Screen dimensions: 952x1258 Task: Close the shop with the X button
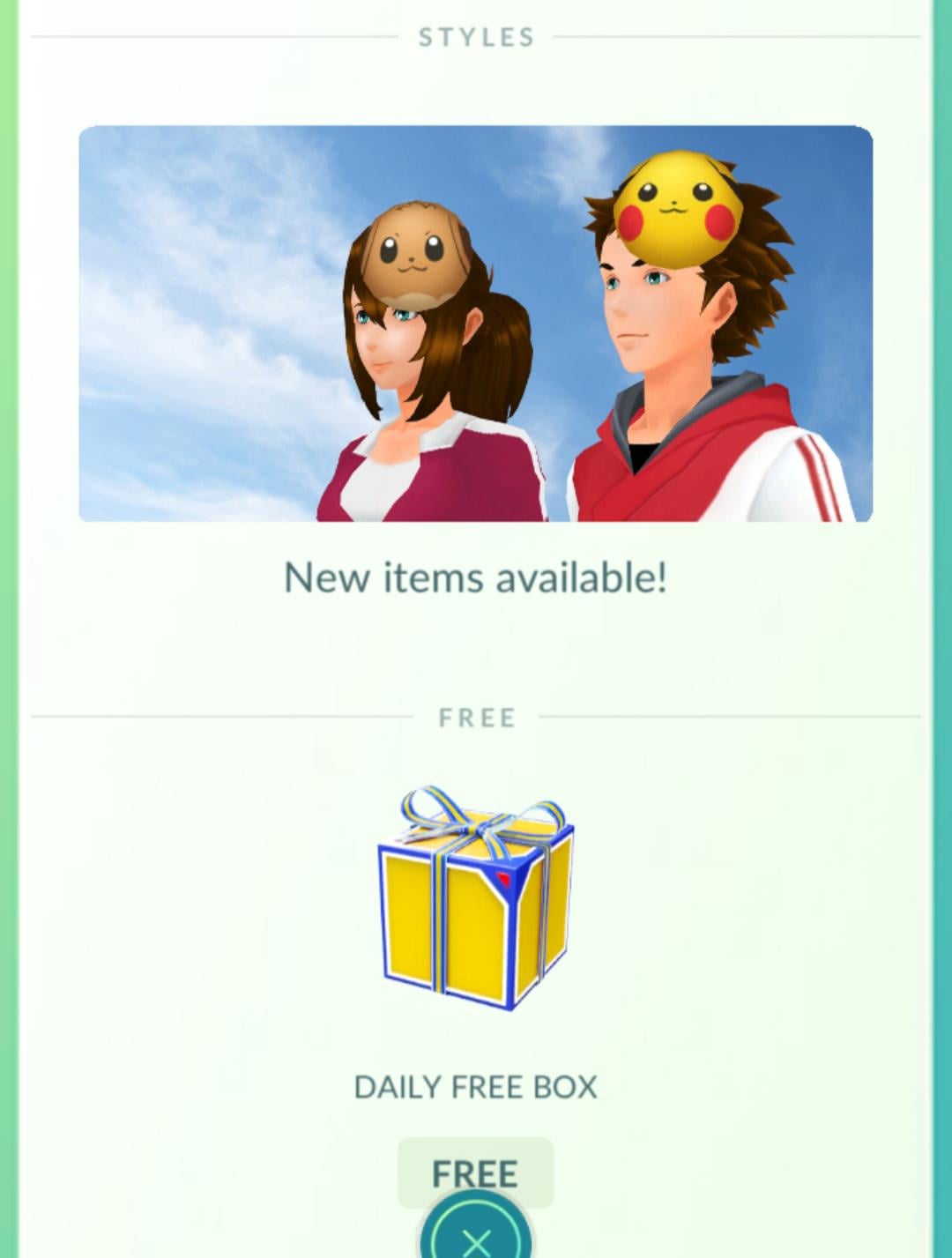click(476, 1239)
